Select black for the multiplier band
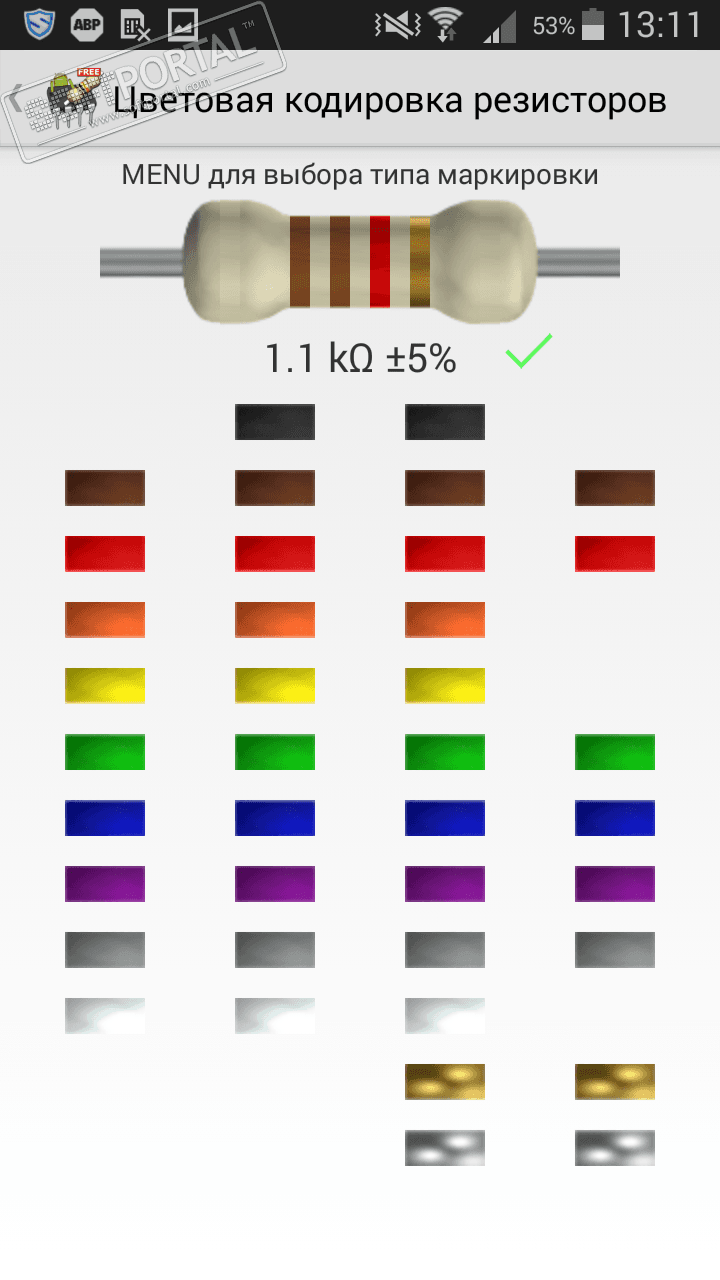The image size is (720, 1280). pos(445,422)
